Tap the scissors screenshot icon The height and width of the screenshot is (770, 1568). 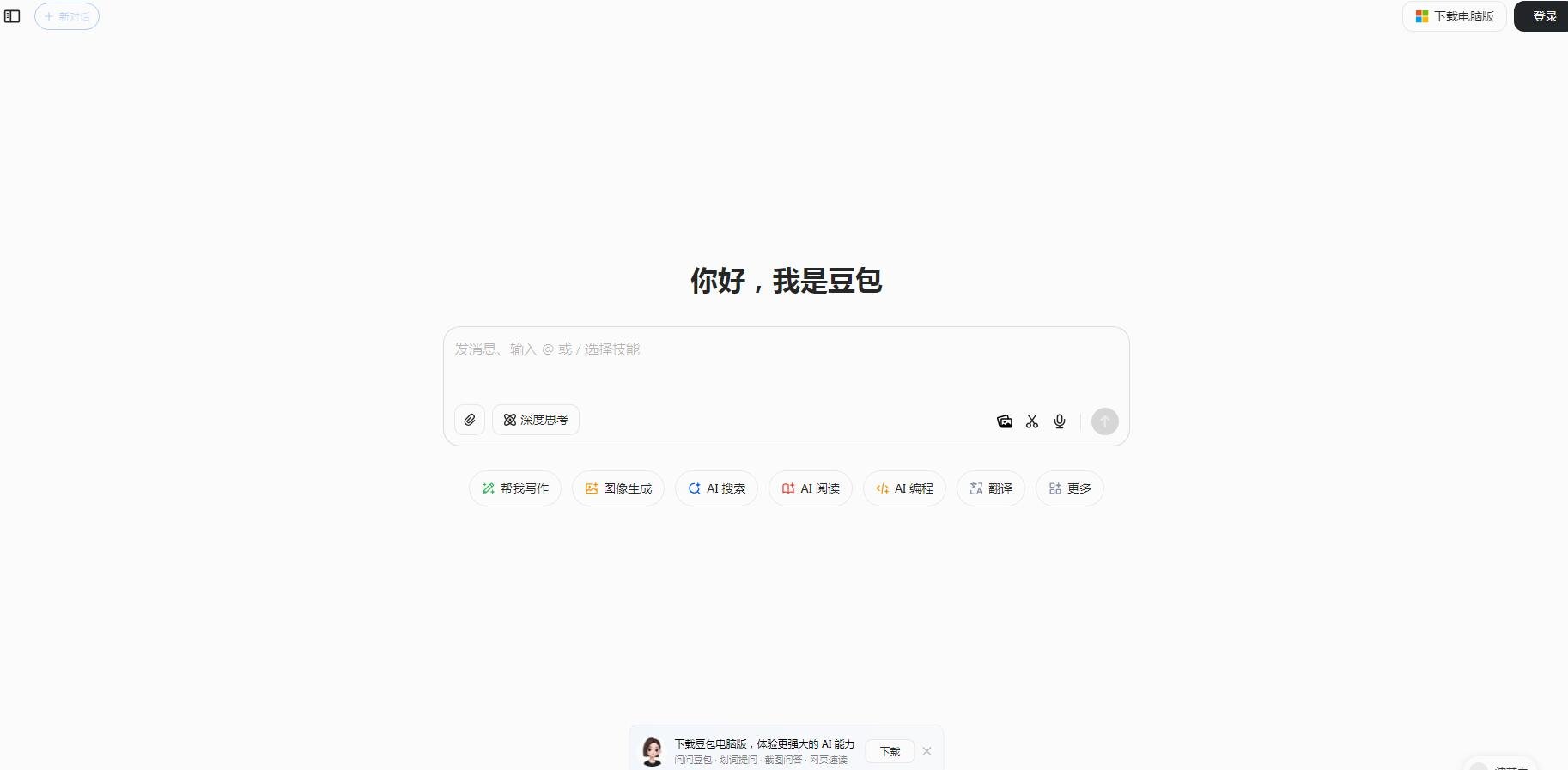(x=1032, y=421)
